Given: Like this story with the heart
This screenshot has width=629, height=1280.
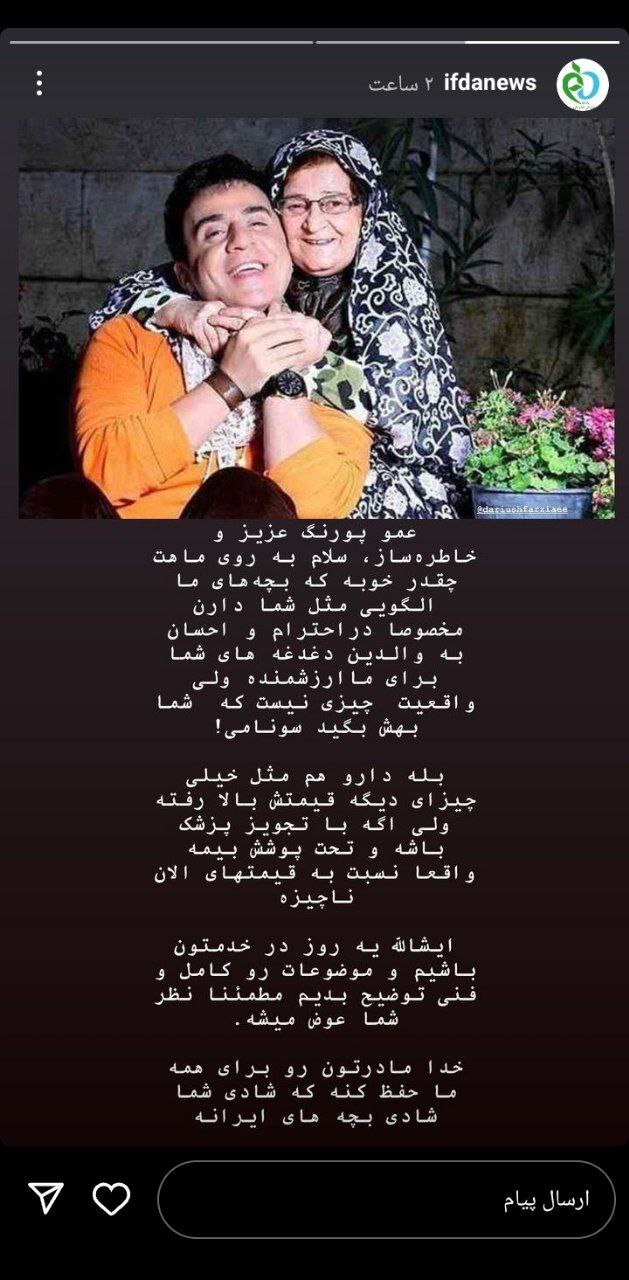Looking at the screenshot, I should point(111,1198).
